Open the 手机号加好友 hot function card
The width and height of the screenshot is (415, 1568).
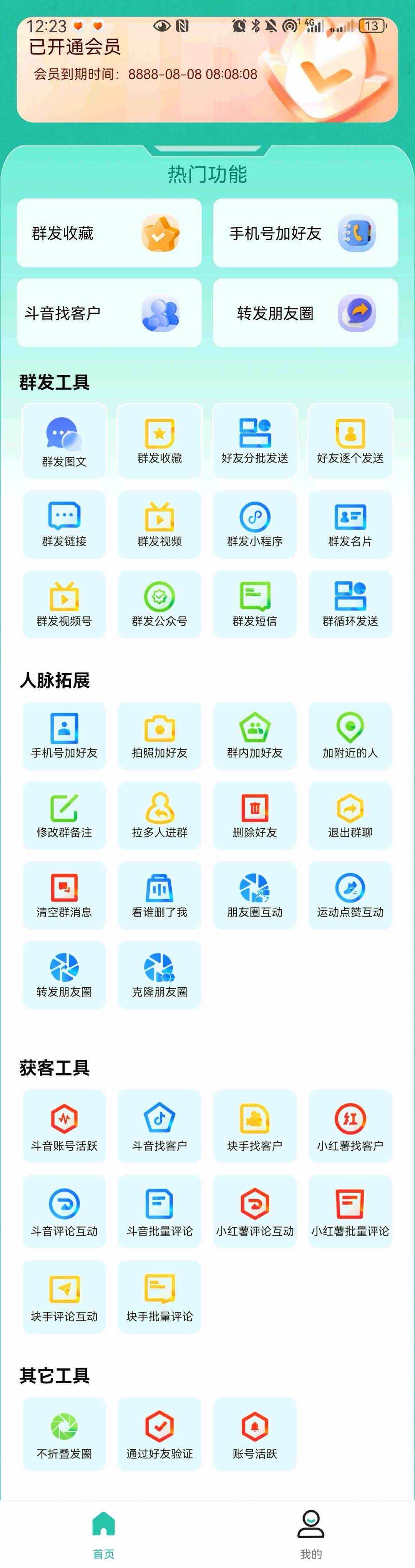(x=305, y=233)
